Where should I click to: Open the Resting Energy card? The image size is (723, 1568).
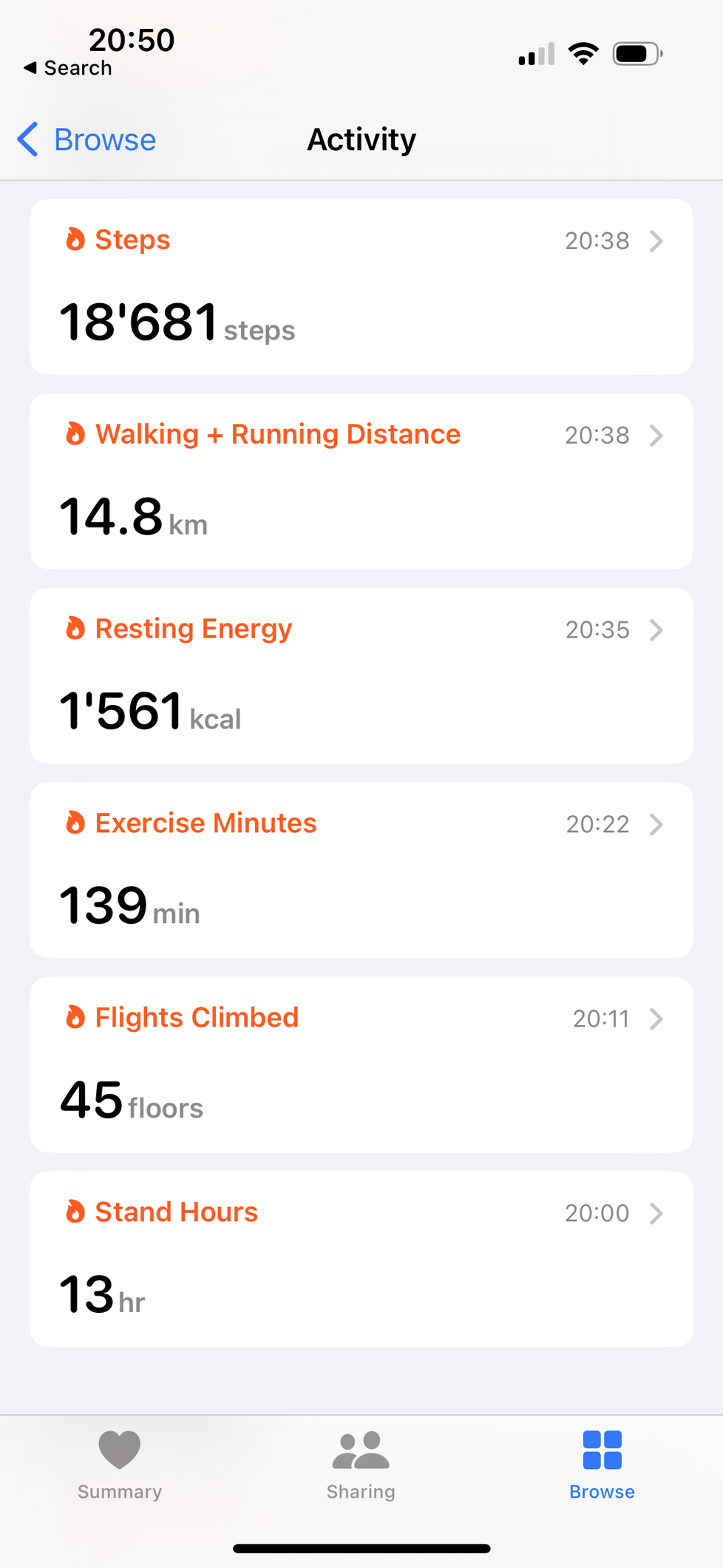[361, 675]
